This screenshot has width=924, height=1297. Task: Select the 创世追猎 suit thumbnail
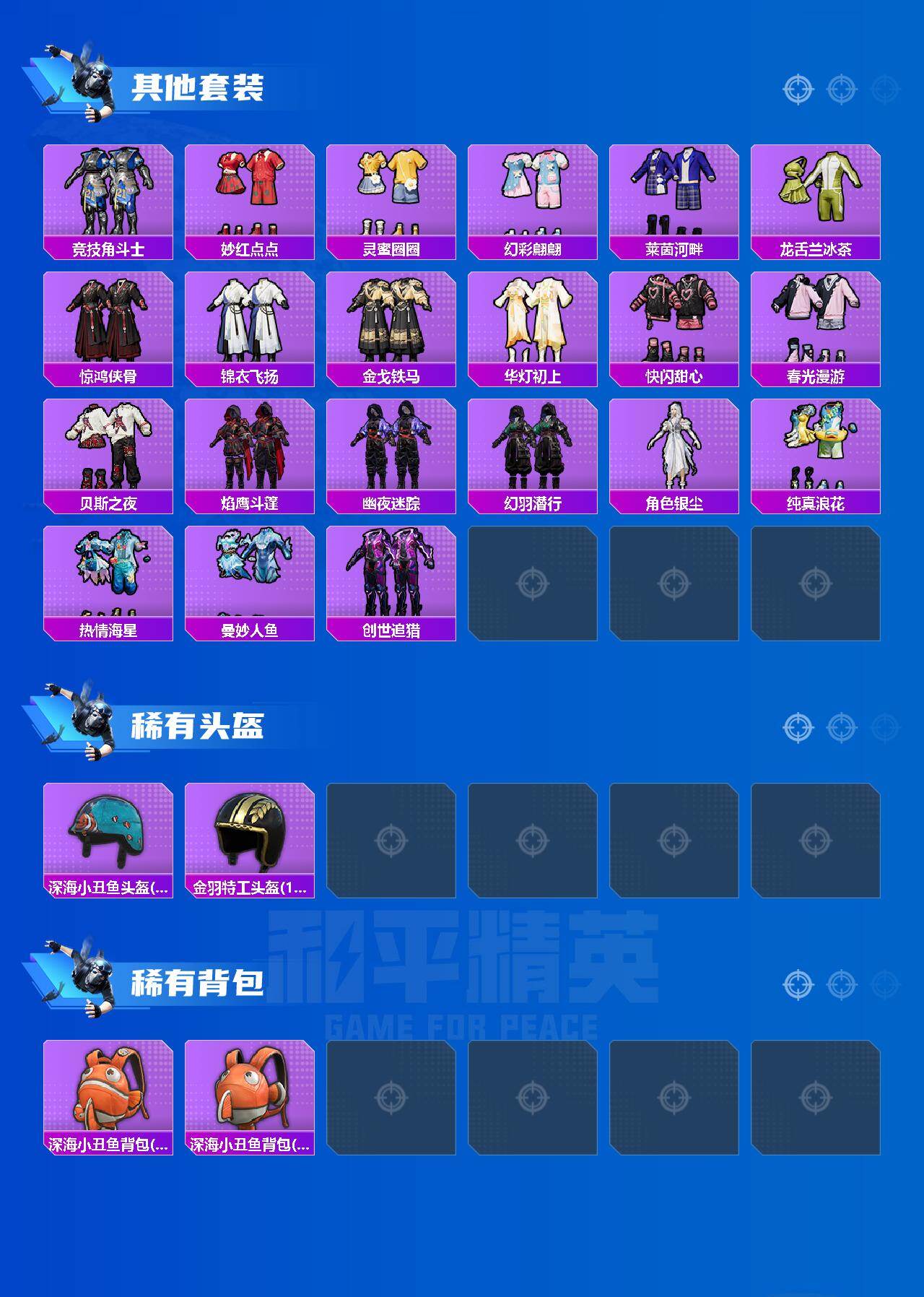(x=392, y=574)
